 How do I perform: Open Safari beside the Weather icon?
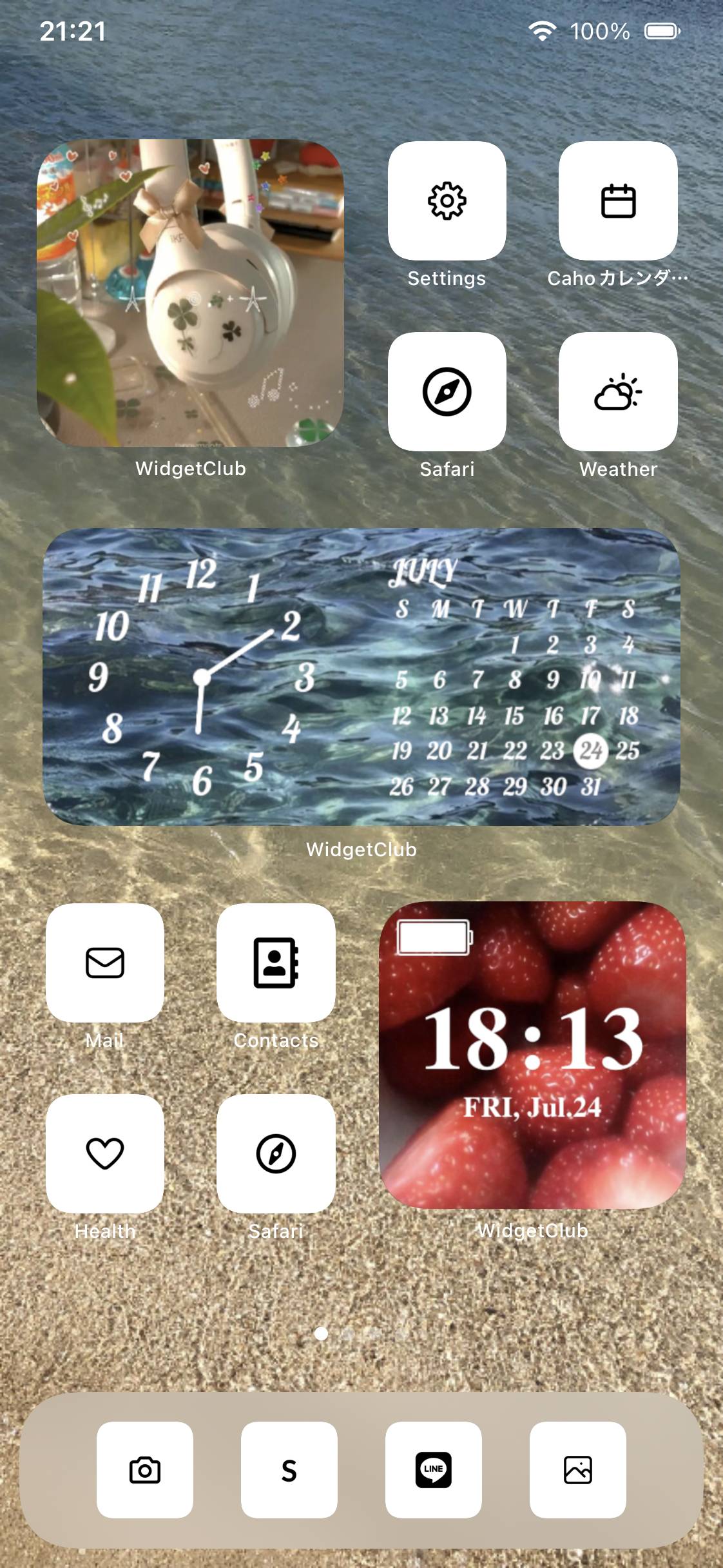pyautogui.click(x=447, y=391)
